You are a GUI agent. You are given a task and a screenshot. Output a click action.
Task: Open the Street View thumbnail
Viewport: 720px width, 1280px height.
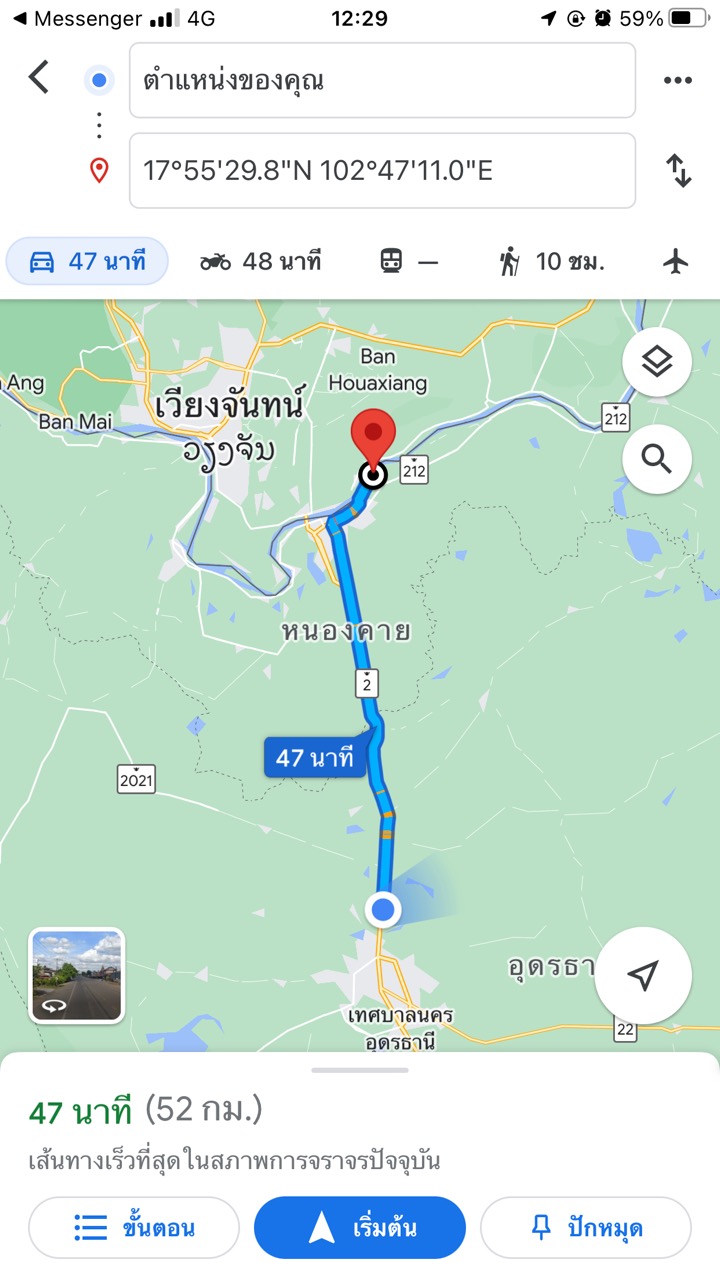coord(77,975)
